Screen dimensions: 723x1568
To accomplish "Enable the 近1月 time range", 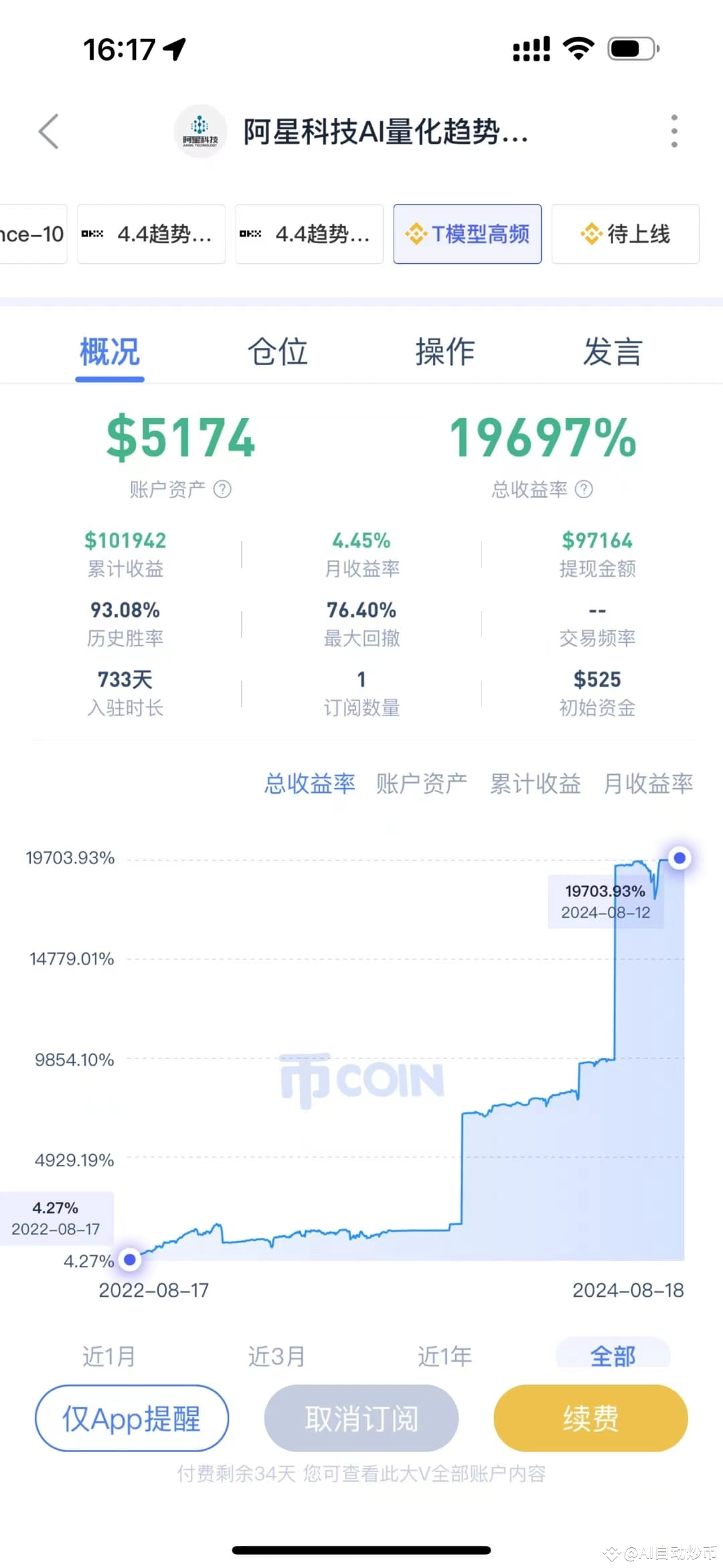I will [x=109, y=1355].
